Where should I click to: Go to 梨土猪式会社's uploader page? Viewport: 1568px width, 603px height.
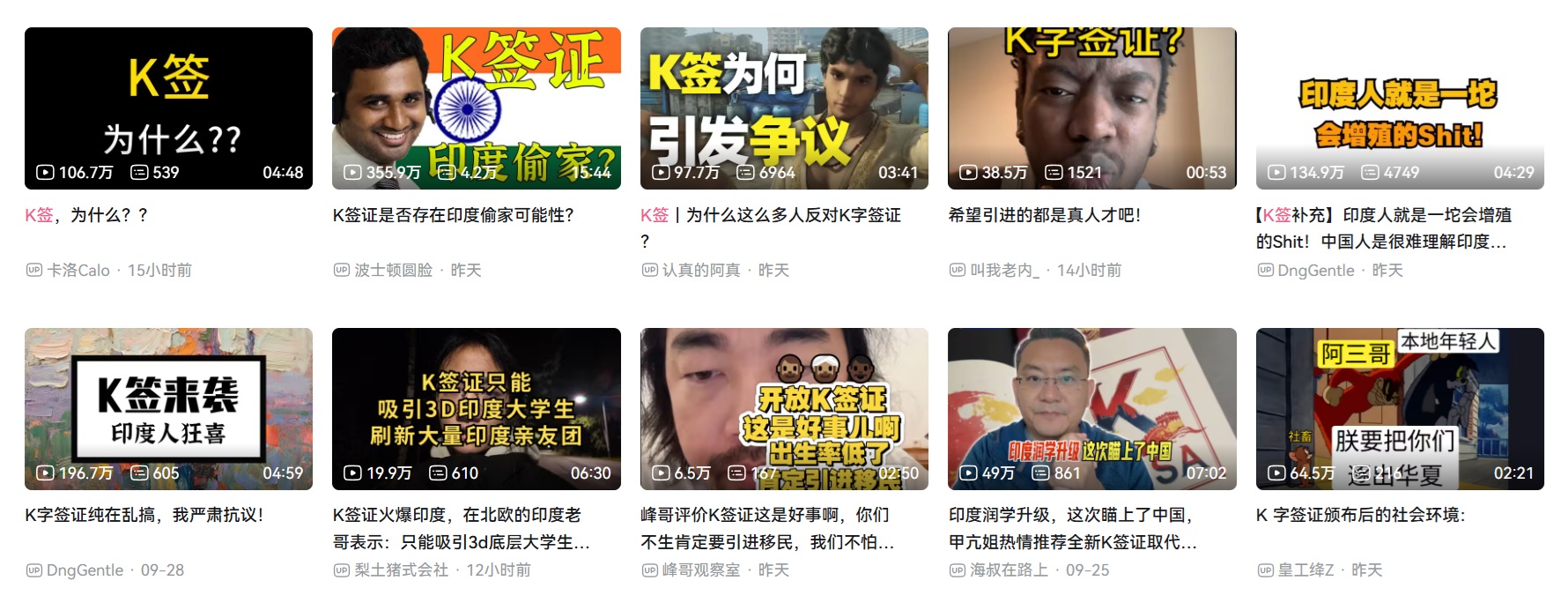401,570
